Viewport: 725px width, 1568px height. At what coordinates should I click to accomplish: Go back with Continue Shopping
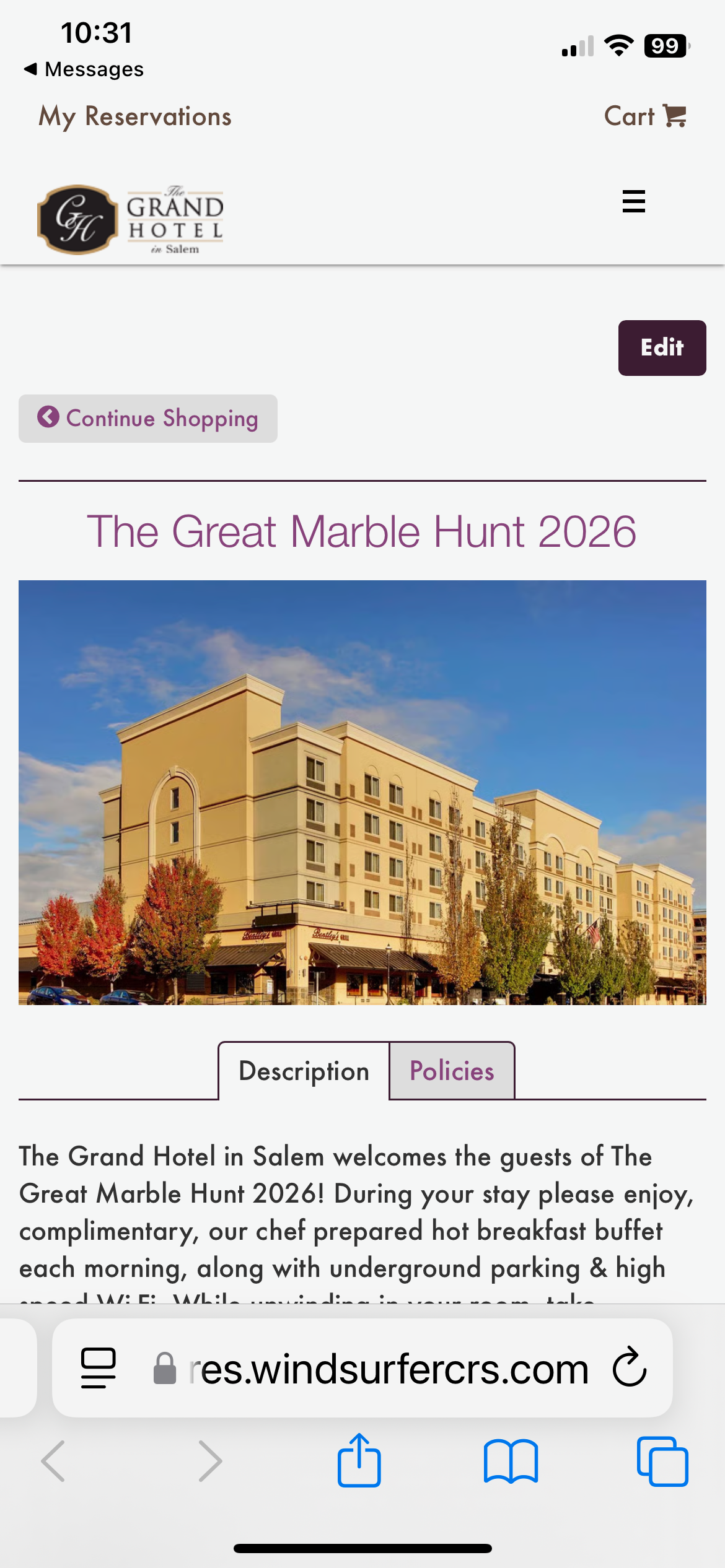click(148, 419)
